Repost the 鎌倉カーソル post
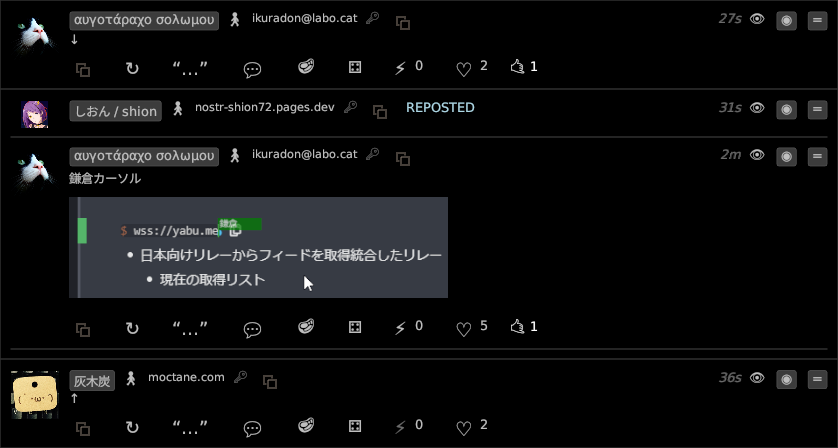This screenshot has height=448, width=838. click(132, 328)
